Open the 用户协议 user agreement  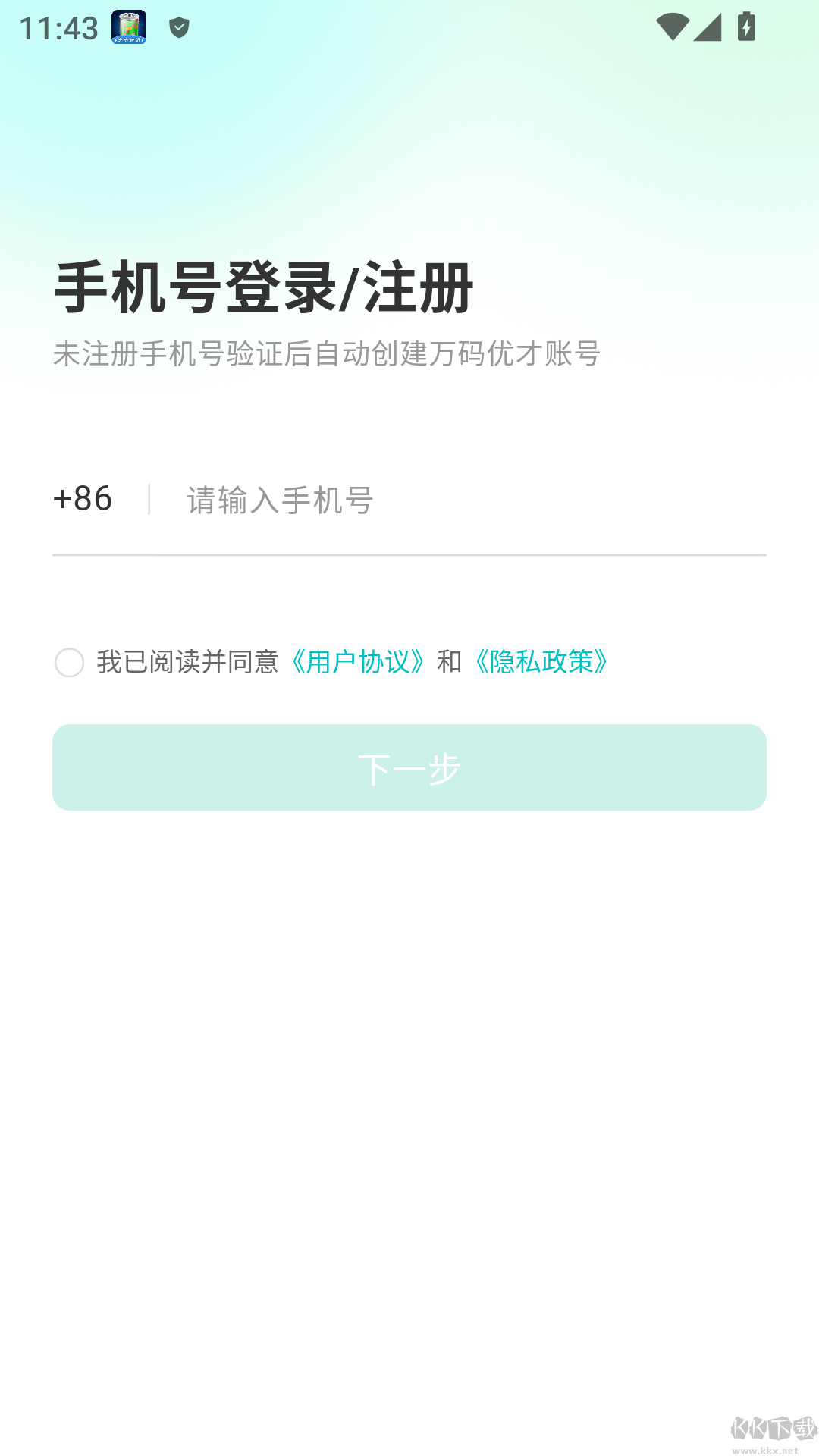(358, 662)
